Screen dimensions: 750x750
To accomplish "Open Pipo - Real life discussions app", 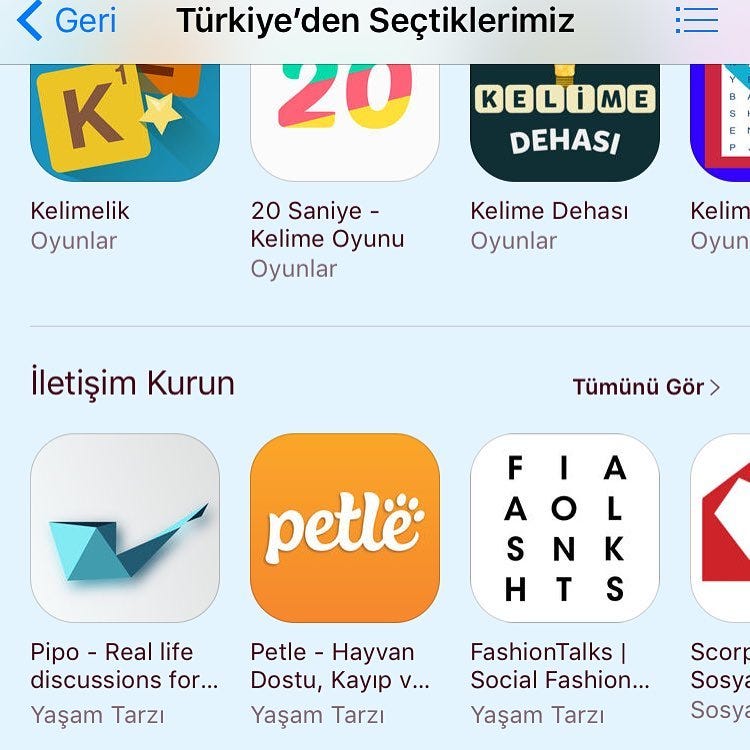I will click(125, 527).
